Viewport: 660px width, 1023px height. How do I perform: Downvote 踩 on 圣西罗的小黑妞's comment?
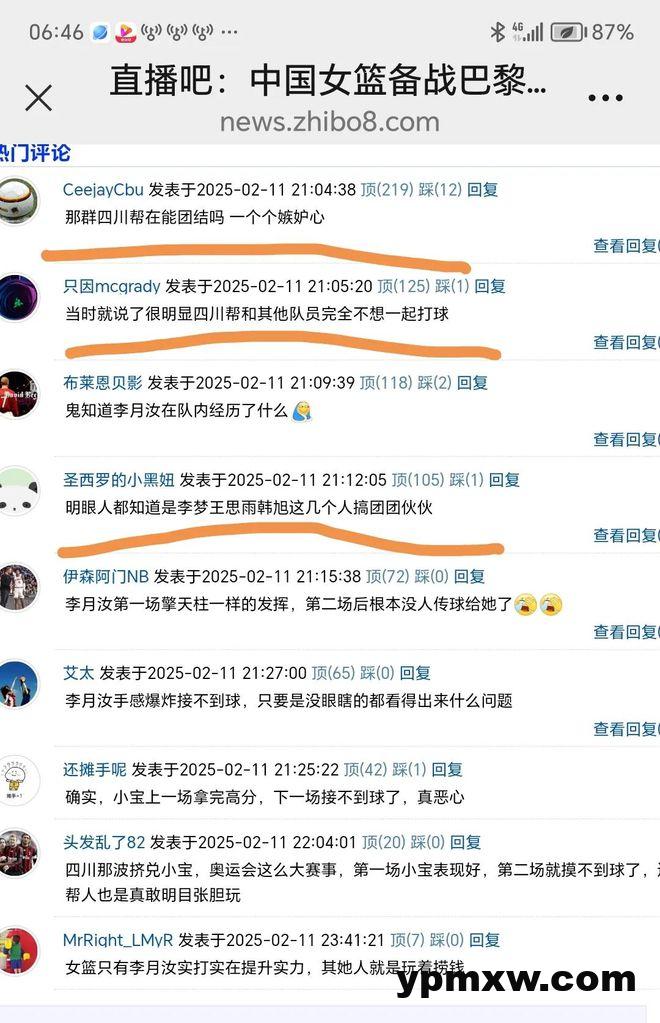click(466, 480)
